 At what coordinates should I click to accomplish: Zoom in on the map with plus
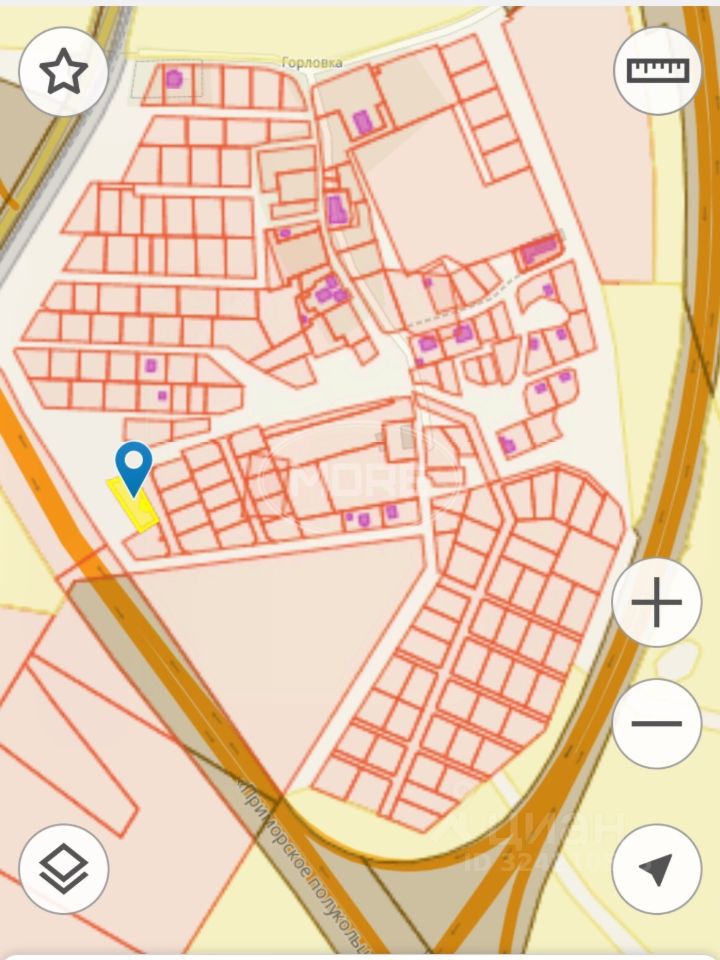pyautogui.click(x=657, y=603)
